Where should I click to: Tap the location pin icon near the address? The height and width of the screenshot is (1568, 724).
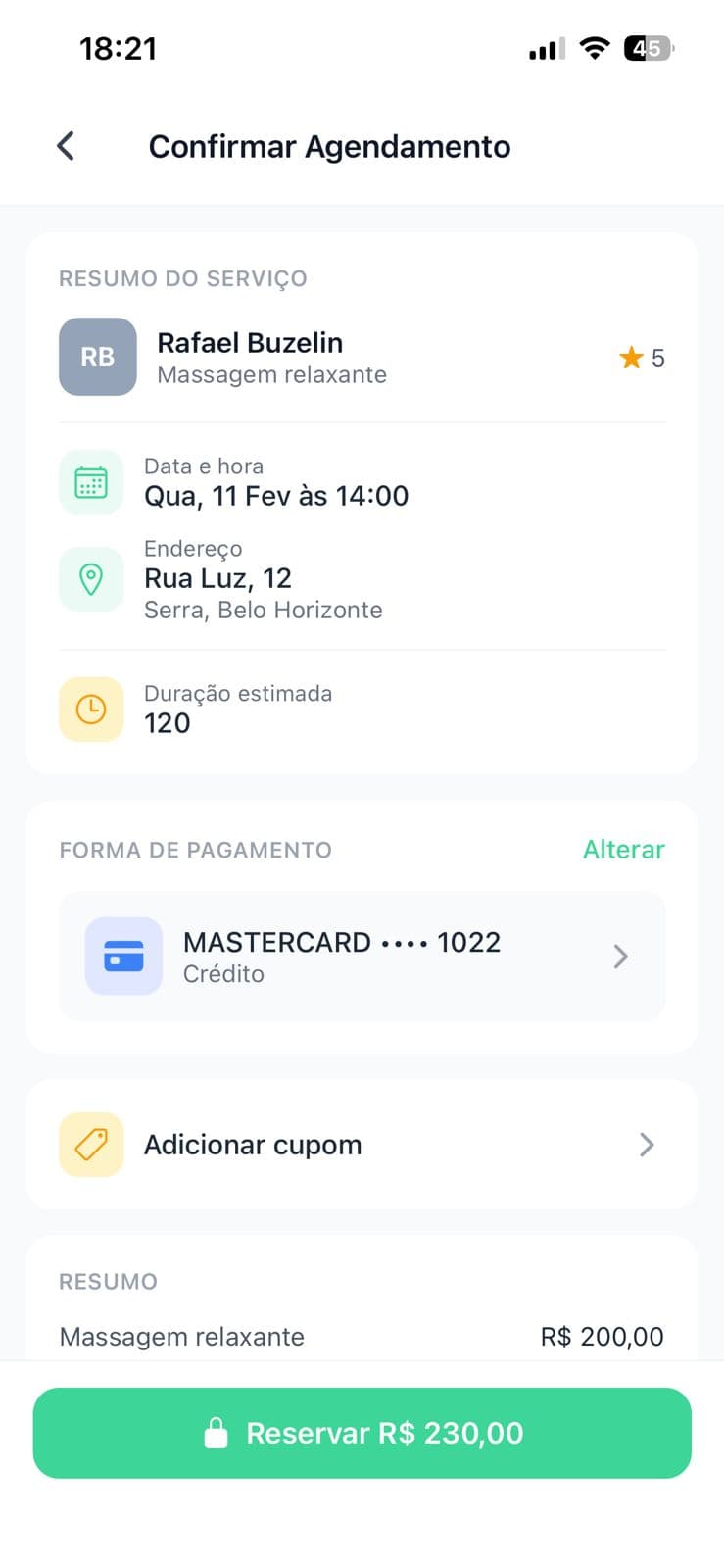[91, 578]
